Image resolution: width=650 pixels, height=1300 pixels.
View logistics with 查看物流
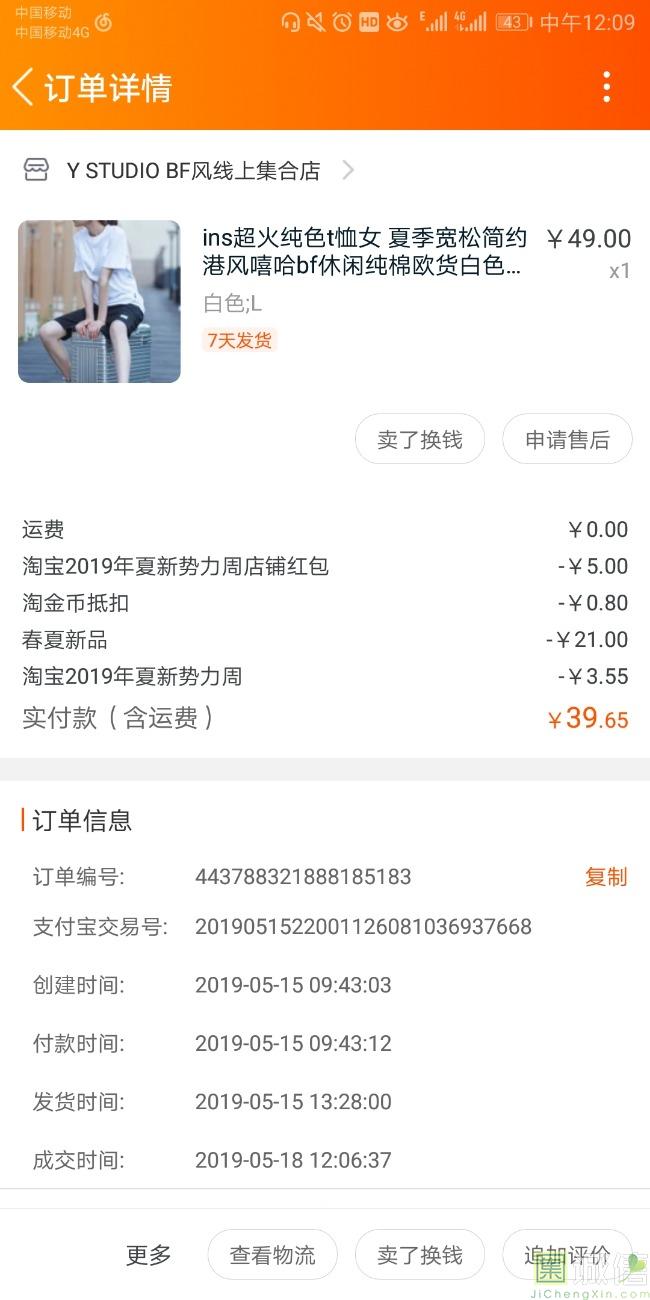pyautogui.click(x=272, y=1255)
